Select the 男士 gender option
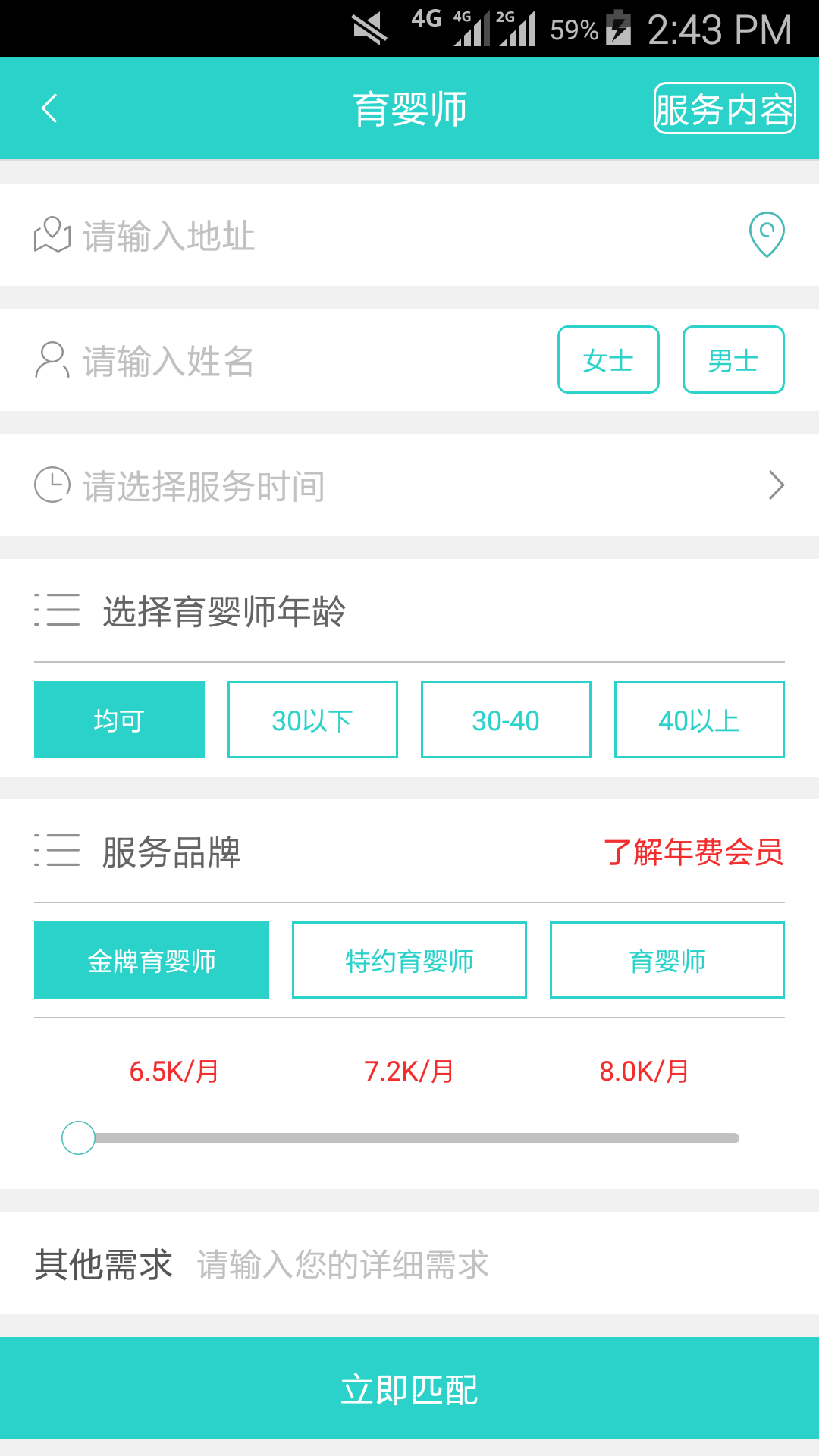Screen dimensions: 819x1456 (733, 360)
